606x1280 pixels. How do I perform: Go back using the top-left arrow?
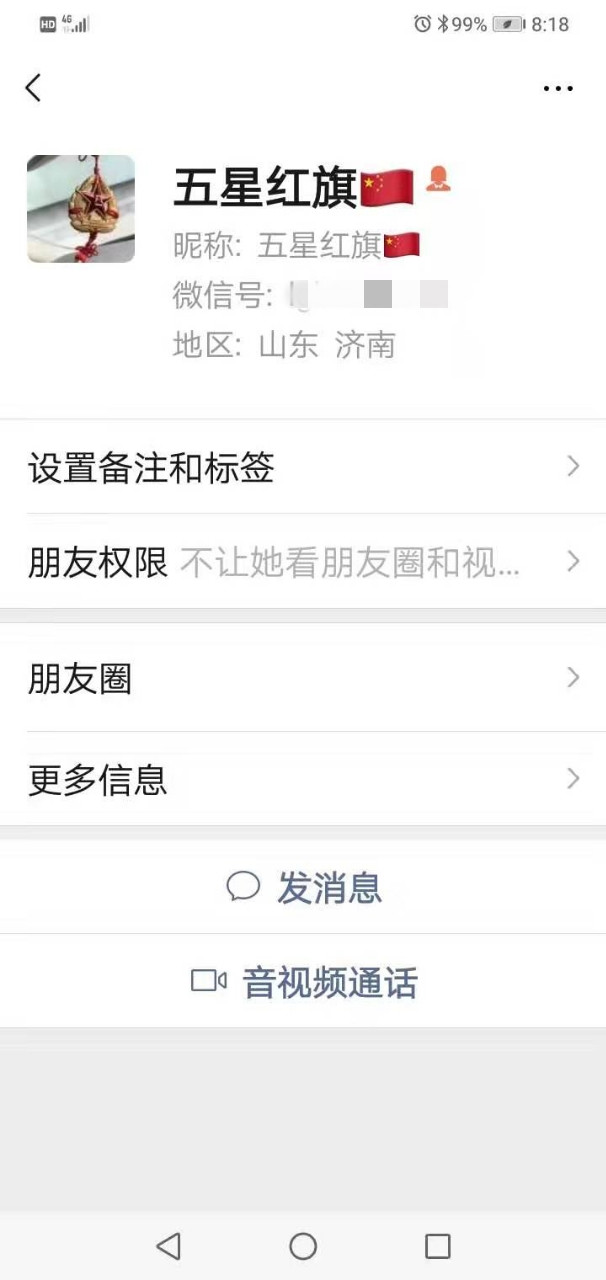tap(33, 88)
